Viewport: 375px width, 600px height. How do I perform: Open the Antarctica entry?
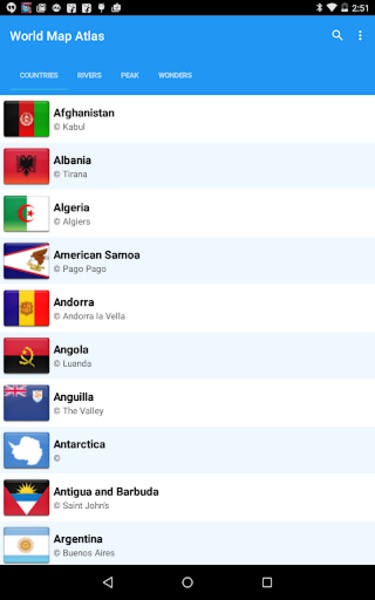[188, 450]
